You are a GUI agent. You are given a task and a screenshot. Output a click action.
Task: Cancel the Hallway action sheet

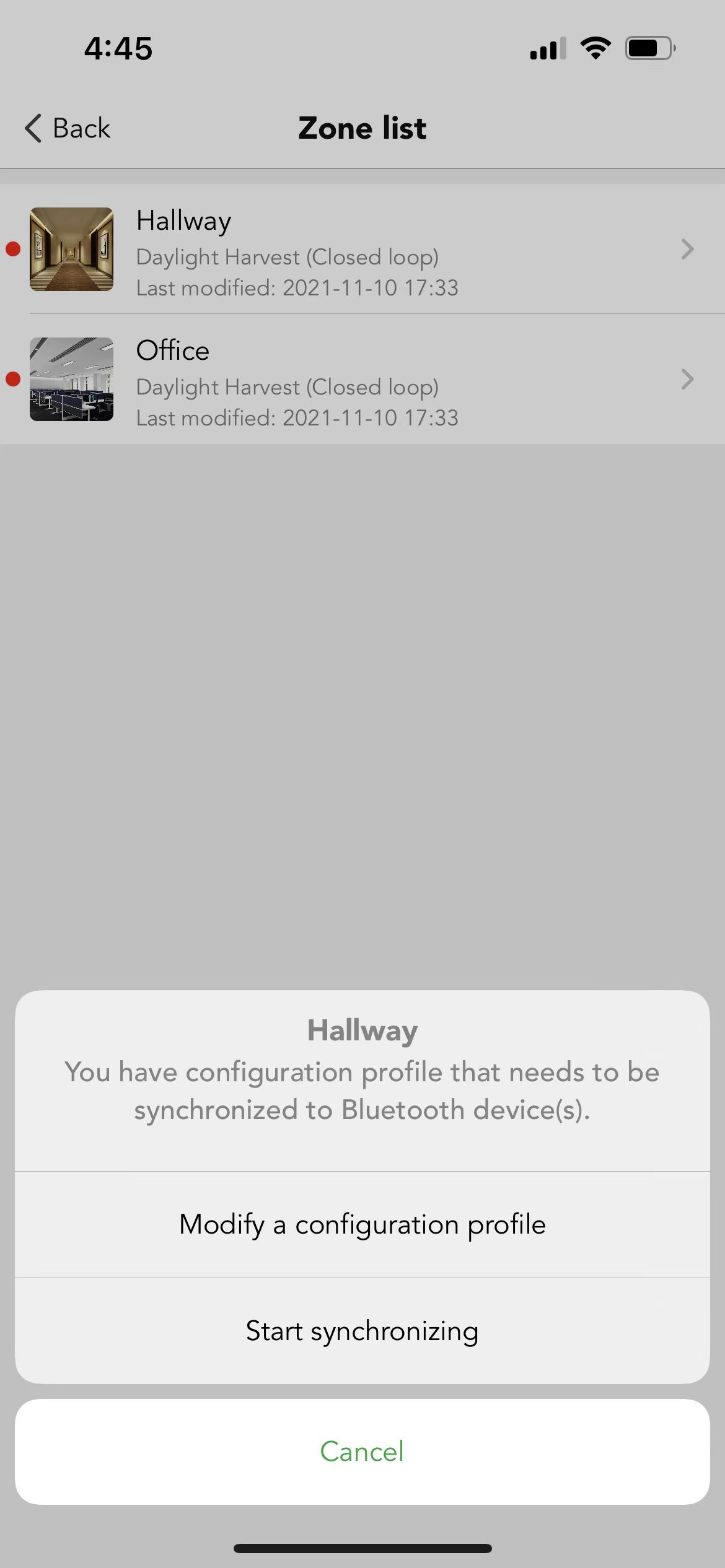click(362, 1452)
